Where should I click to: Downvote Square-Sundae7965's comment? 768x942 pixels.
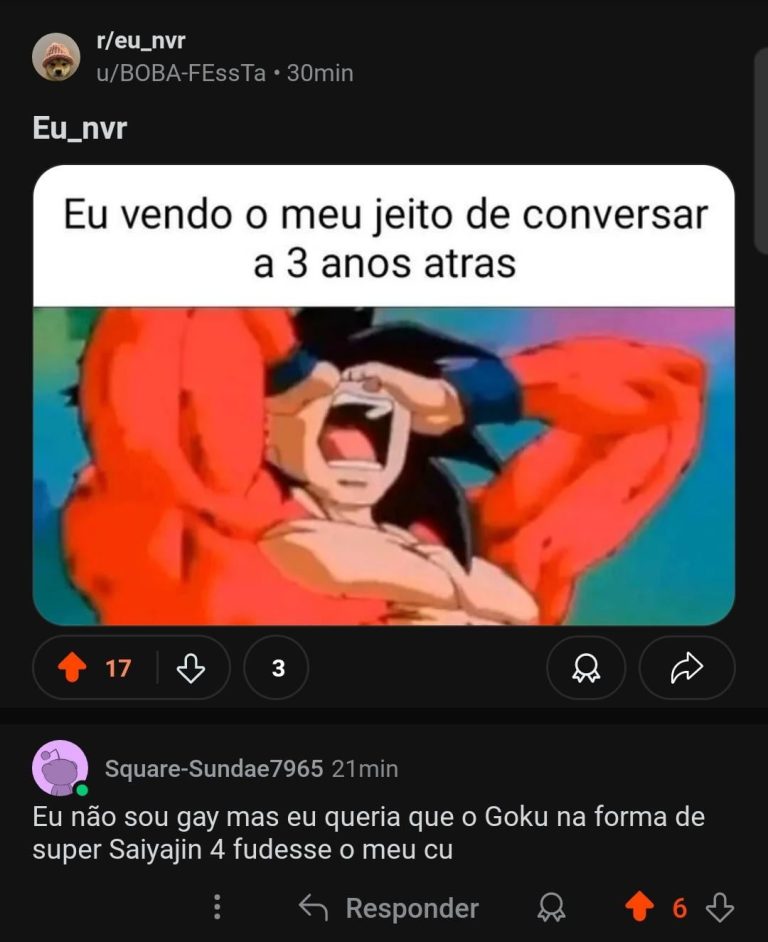point(720,908)
